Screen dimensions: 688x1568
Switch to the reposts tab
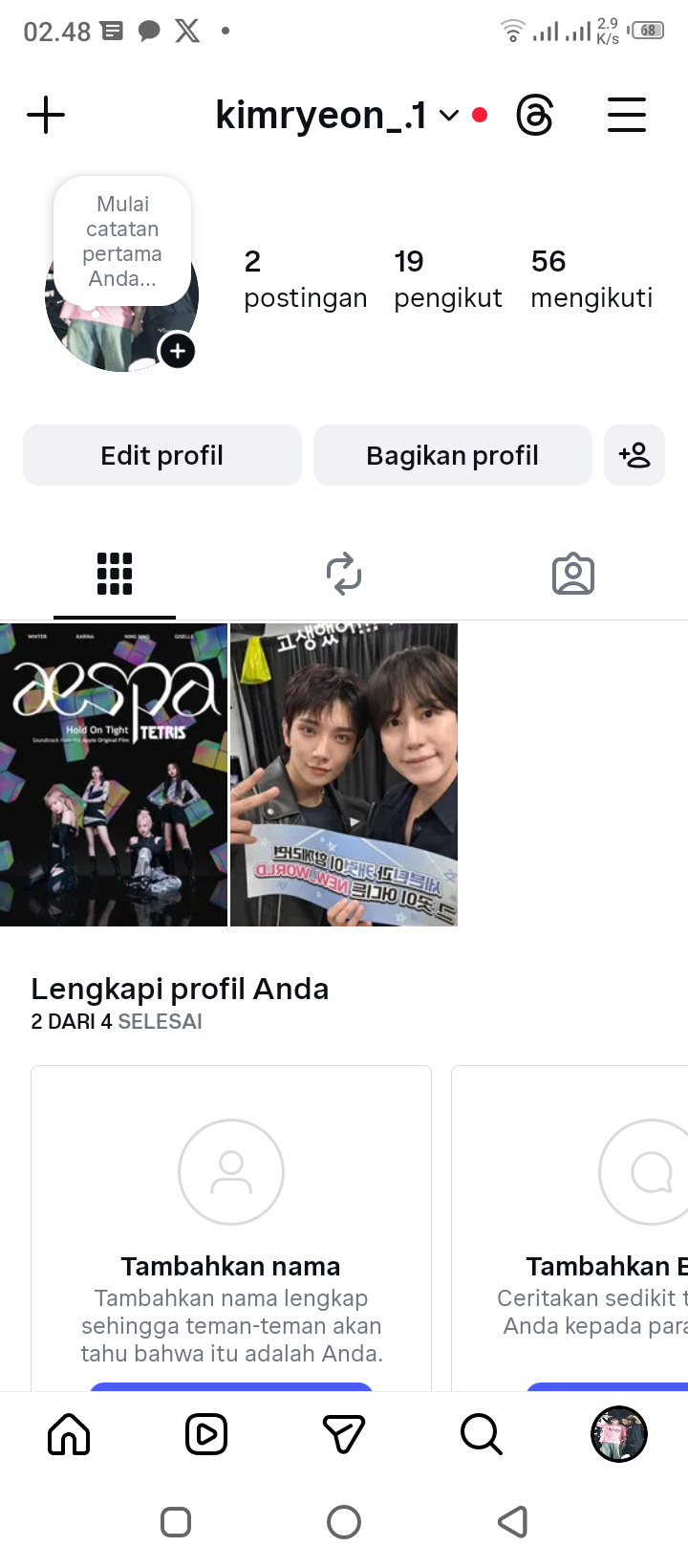(x=344, y=574)
